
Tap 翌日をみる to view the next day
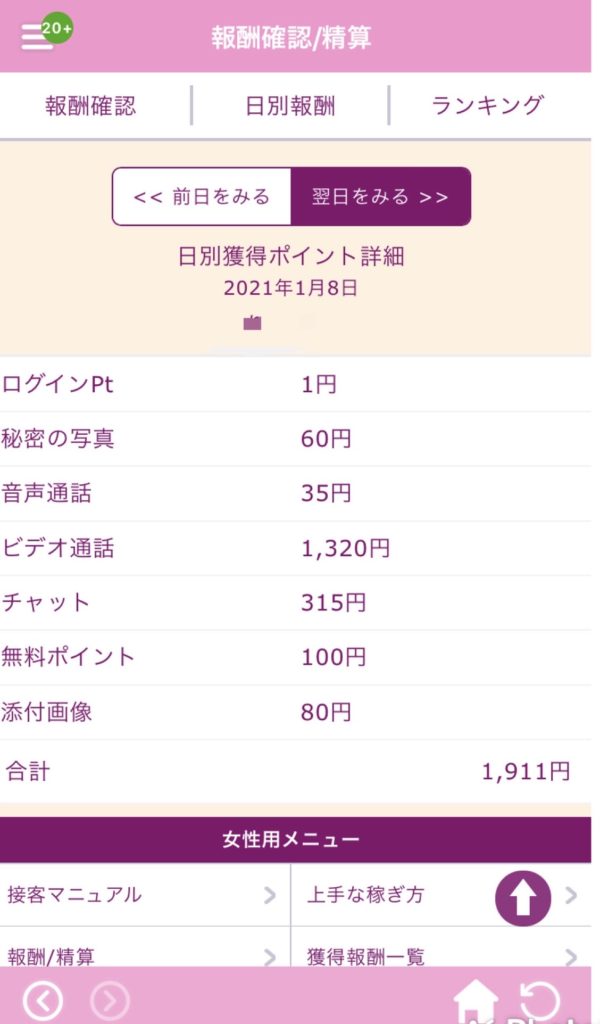coord(380,196)
